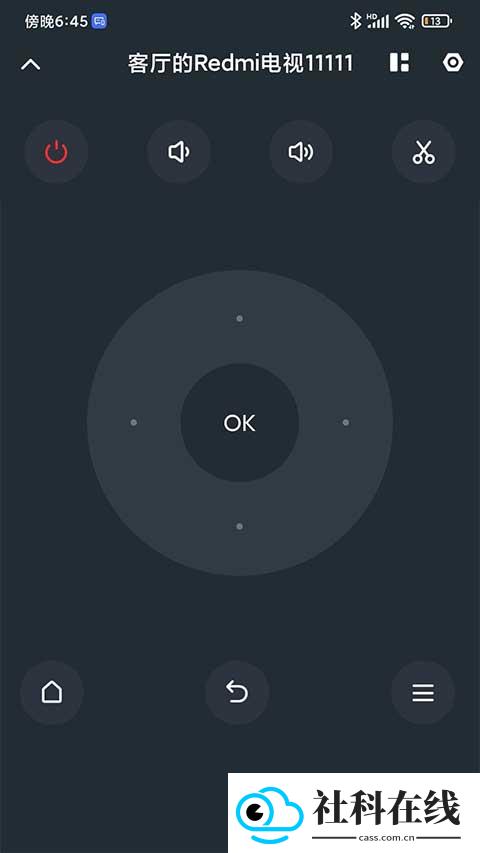Open the TV menu button
The height and width of the screenshot is (853, 480).
click(423, 693)
